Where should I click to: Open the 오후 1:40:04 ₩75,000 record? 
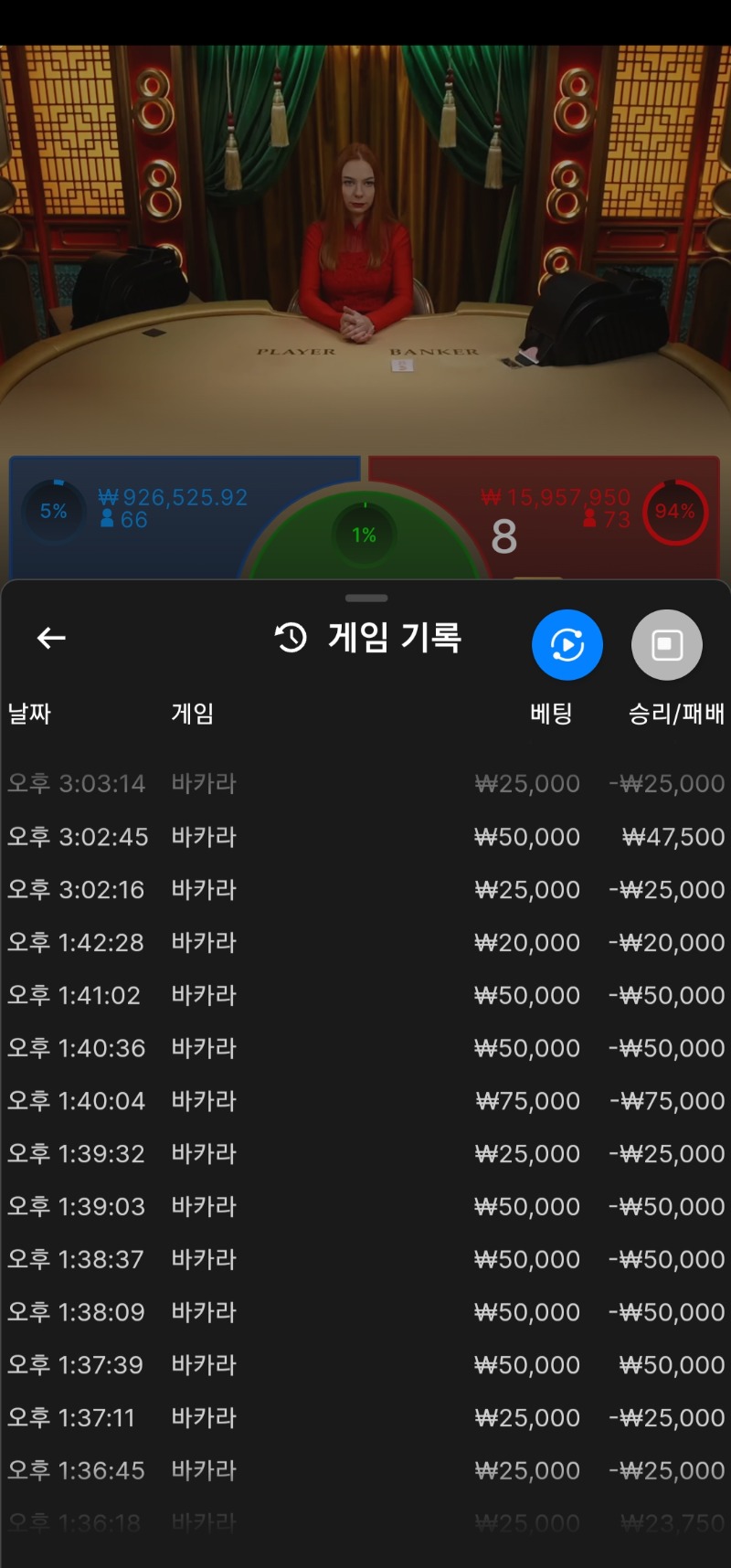point(365,1101)
